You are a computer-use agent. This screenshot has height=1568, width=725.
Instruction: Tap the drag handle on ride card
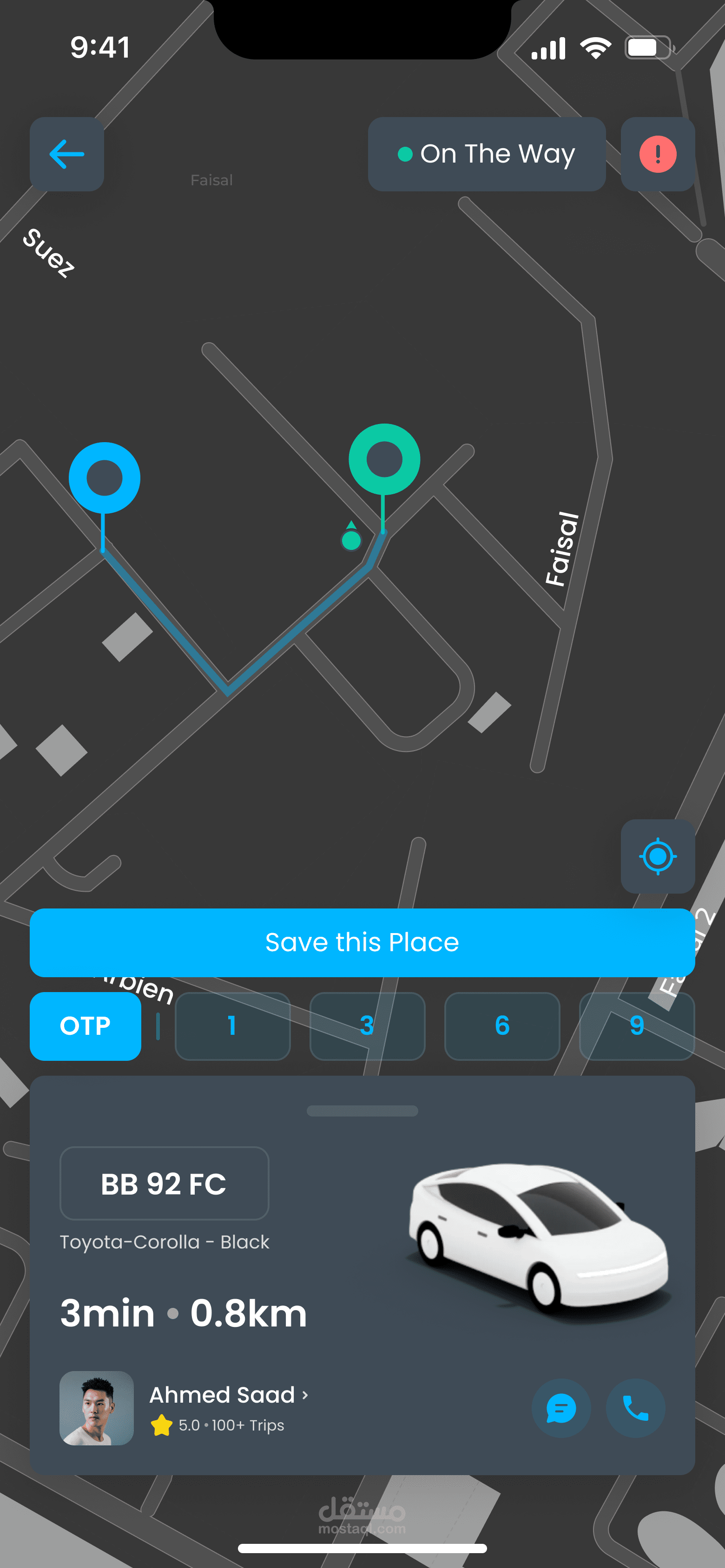(362, 1110)
